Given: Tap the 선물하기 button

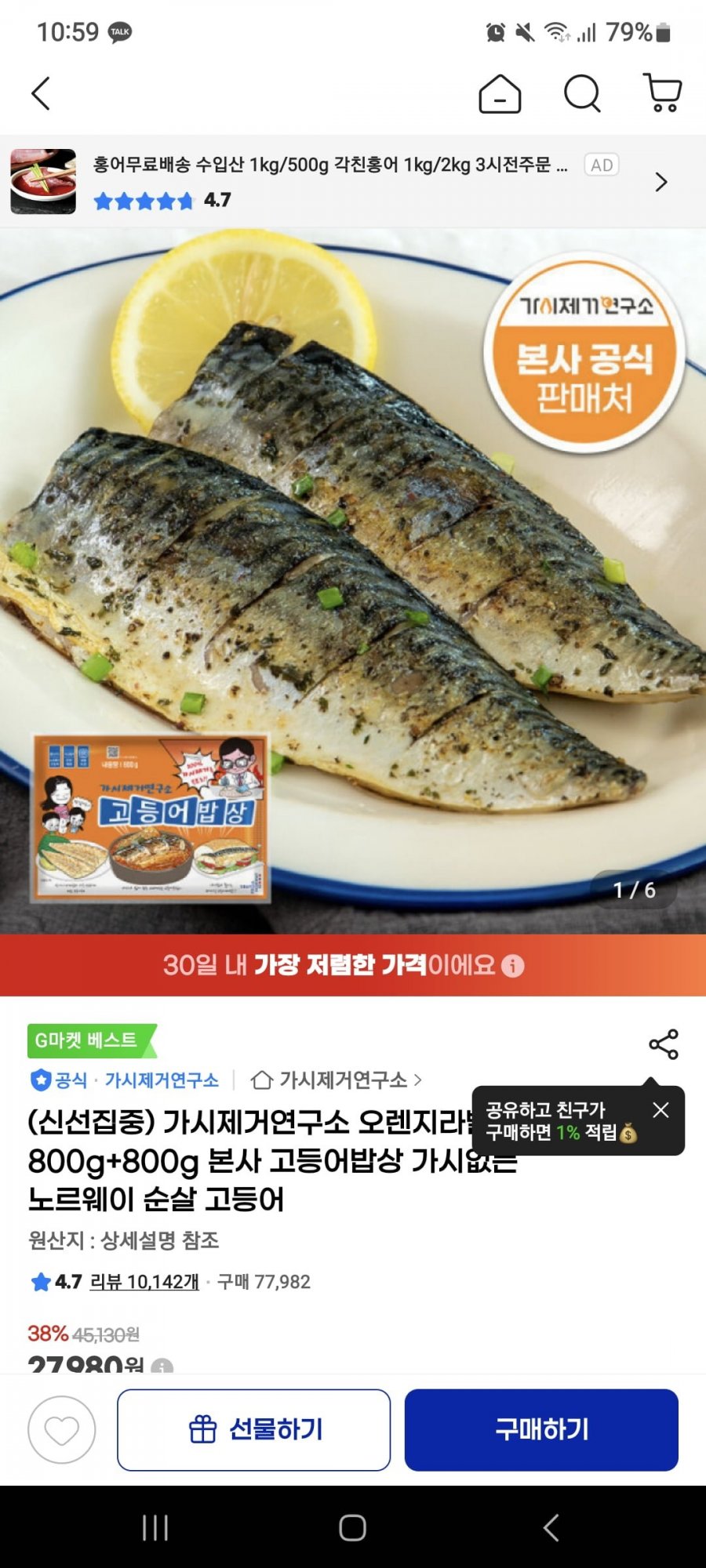Looking at the screenshot, I should pos(253,1430).
